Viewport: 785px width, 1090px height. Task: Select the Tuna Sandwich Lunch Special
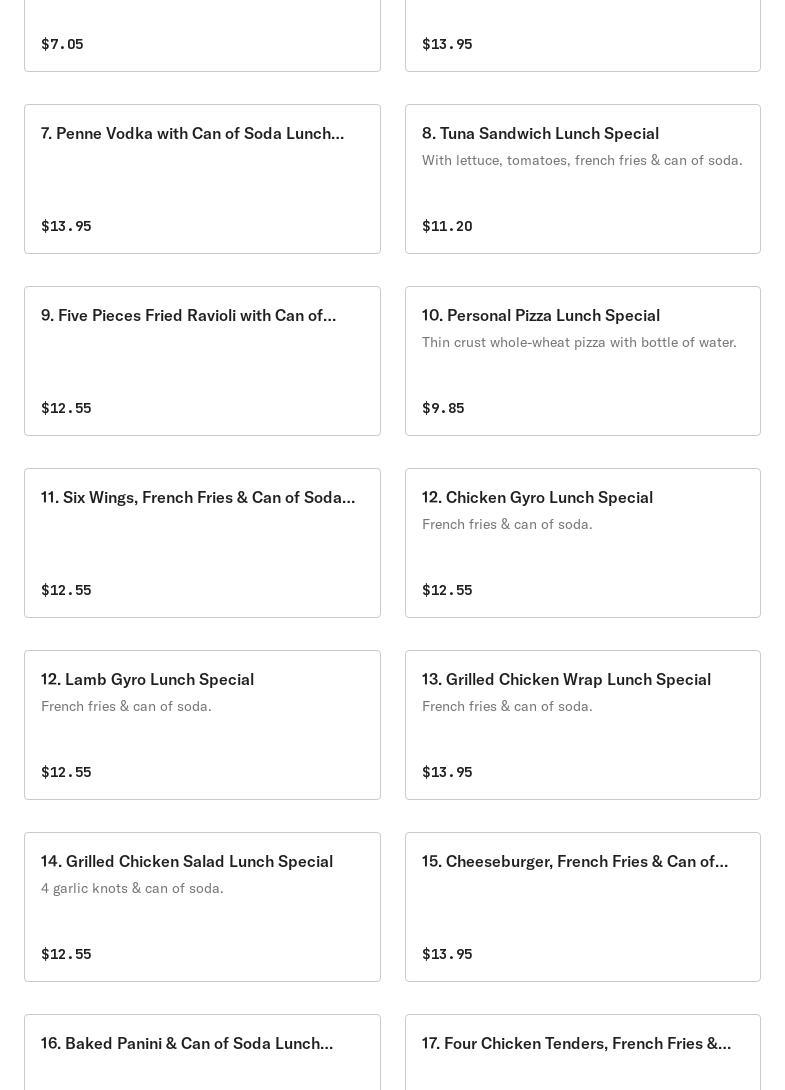coord(582,179)
